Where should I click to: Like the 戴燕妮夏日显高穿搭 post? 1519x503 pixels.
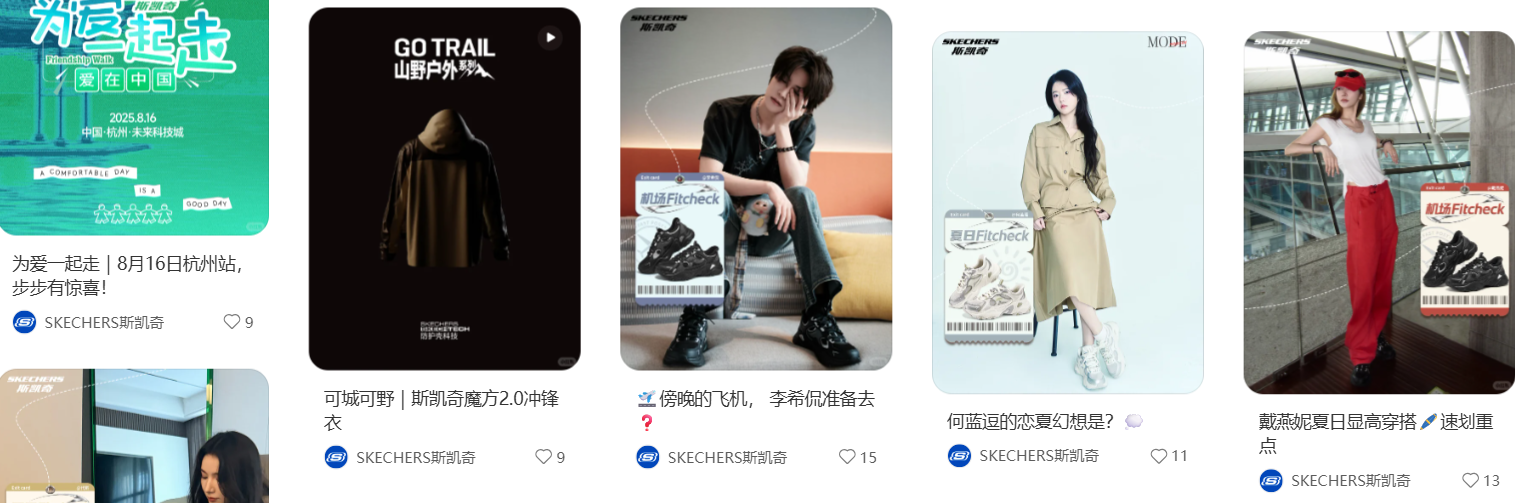tap(1471, 480)
